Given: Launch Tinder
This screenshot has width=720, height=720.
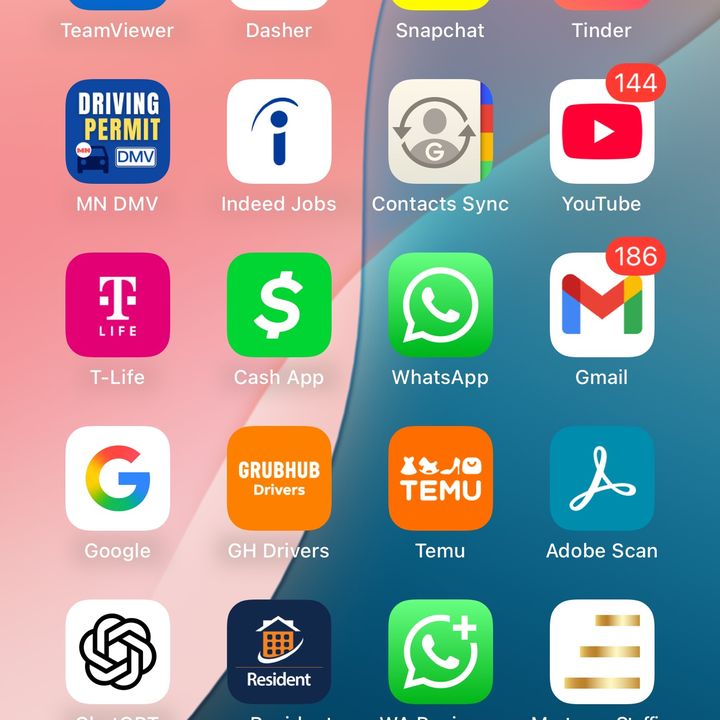Looking at the screenshot, I should coord(602,22).
